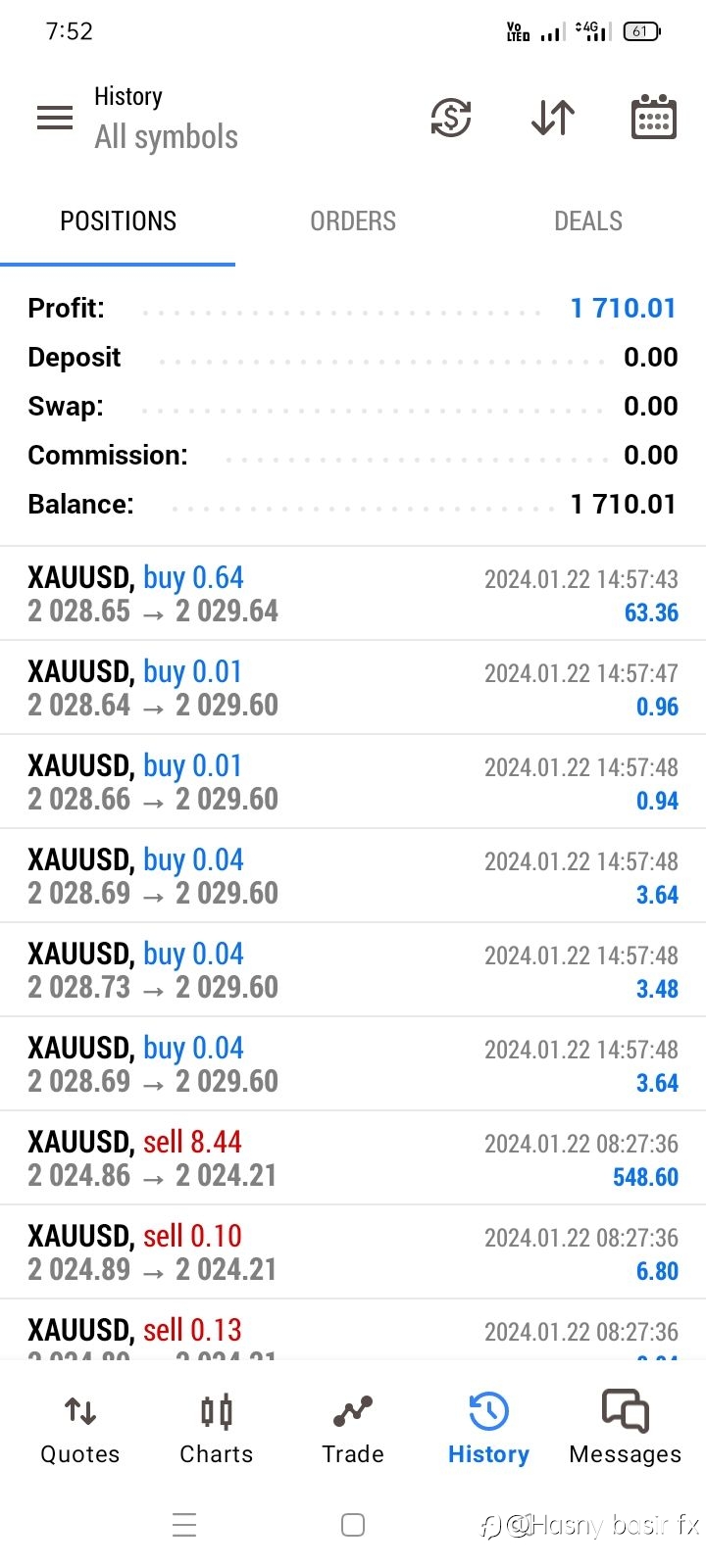
Task: Tap the currency symbol filter icon
Action: coord(451,118)
